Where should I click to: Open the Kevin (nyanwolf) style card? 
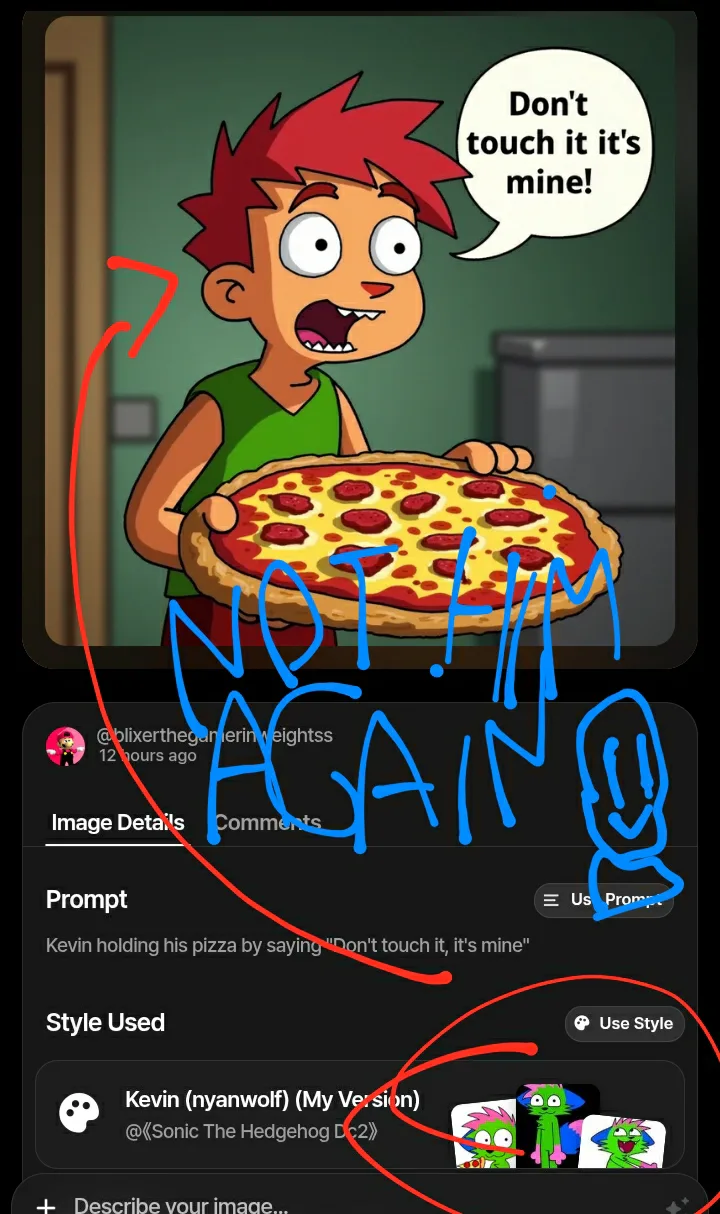pos(360,1114)
